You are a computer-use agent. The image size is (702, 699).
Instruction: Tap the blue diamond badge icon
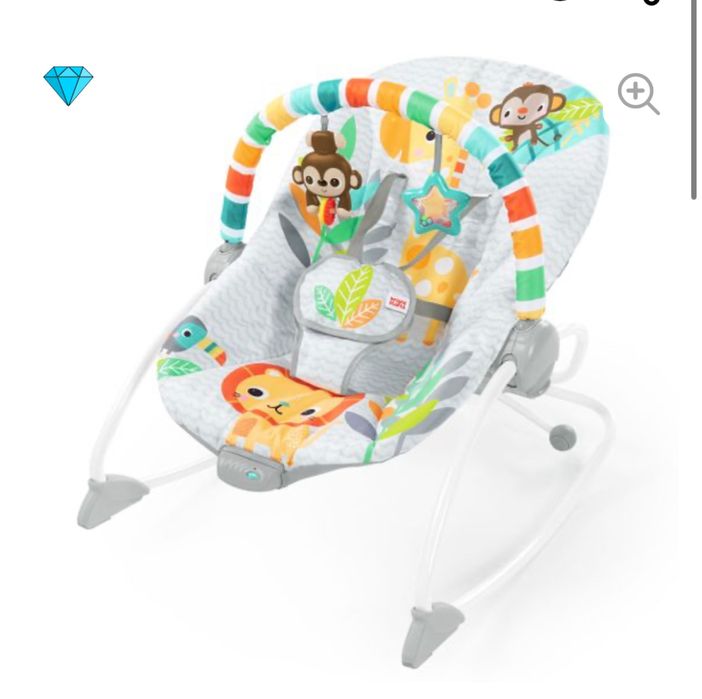68,86
